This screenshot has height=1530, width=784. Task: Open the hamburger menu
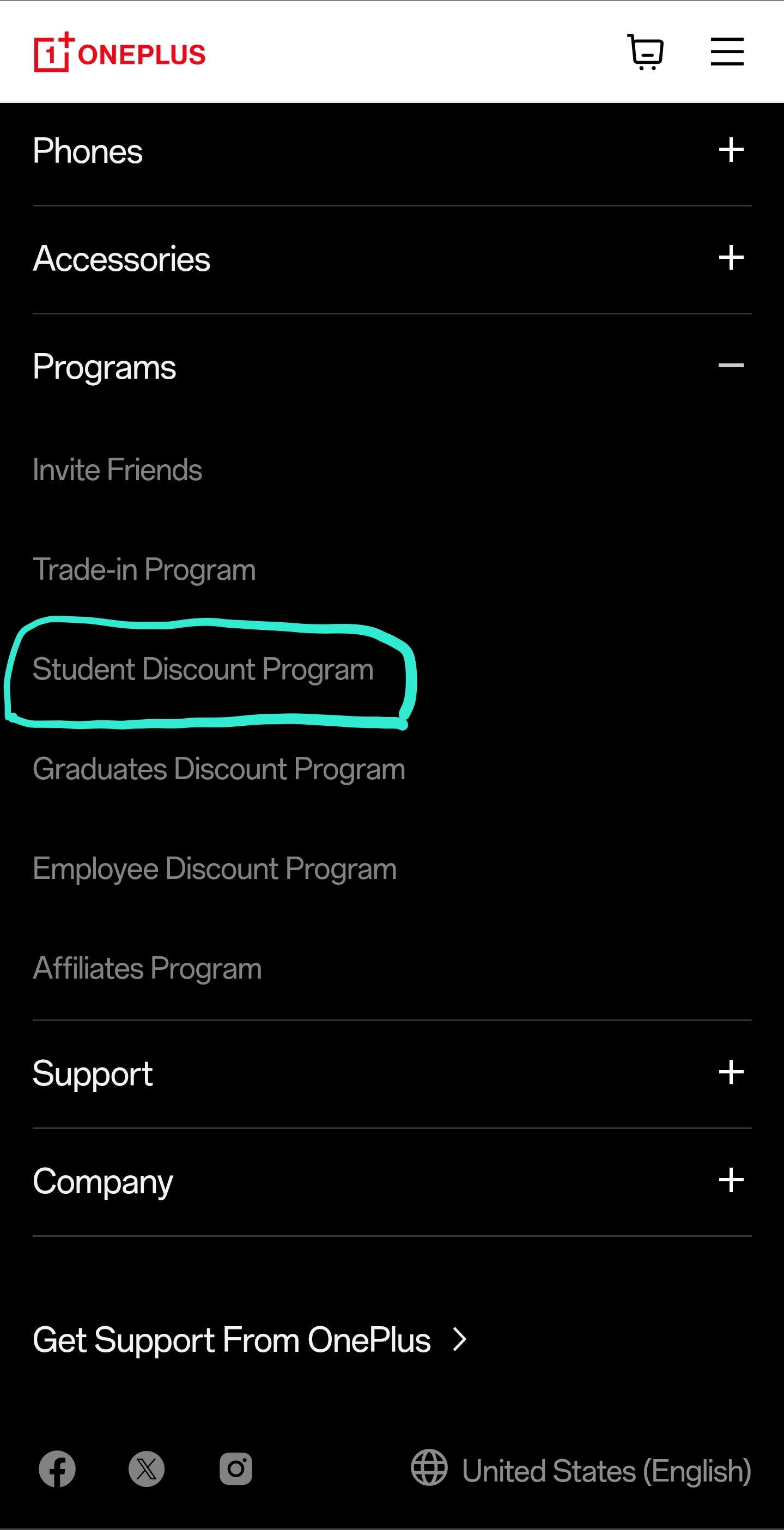[727, 52]
